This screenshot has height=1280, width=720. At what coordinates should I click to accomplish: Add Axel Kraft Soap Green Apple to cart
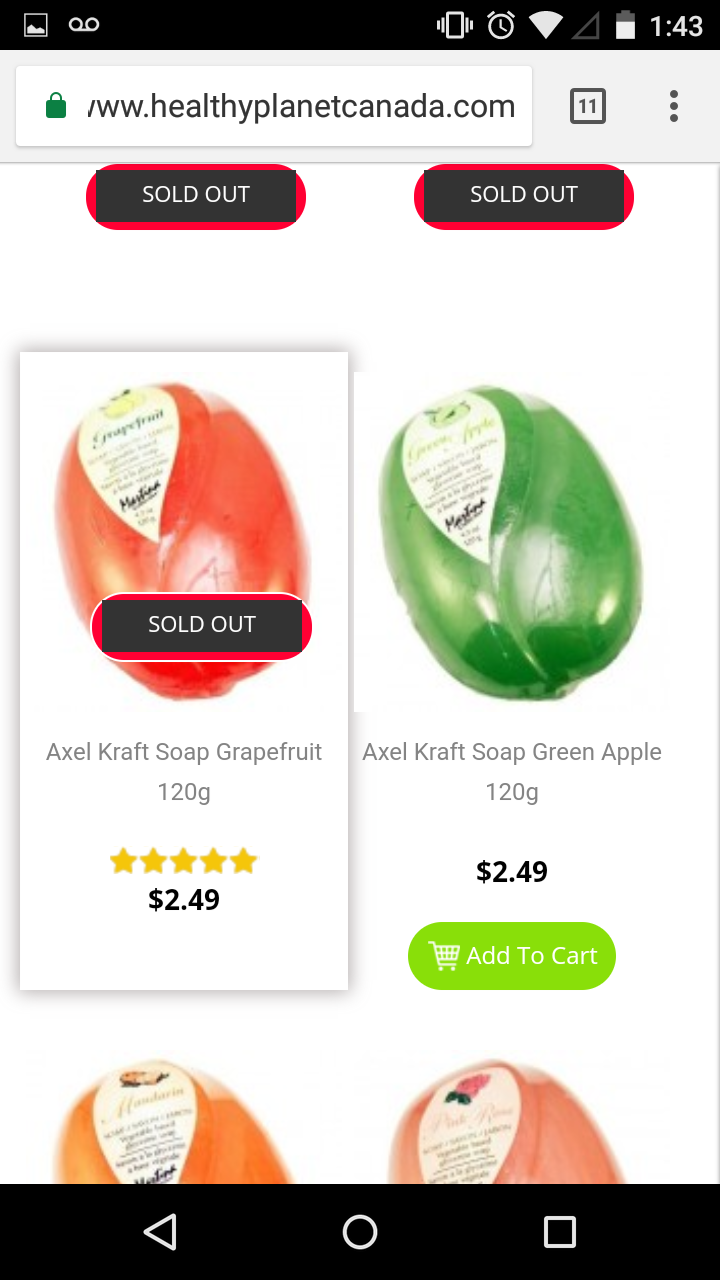pos(512,956)
